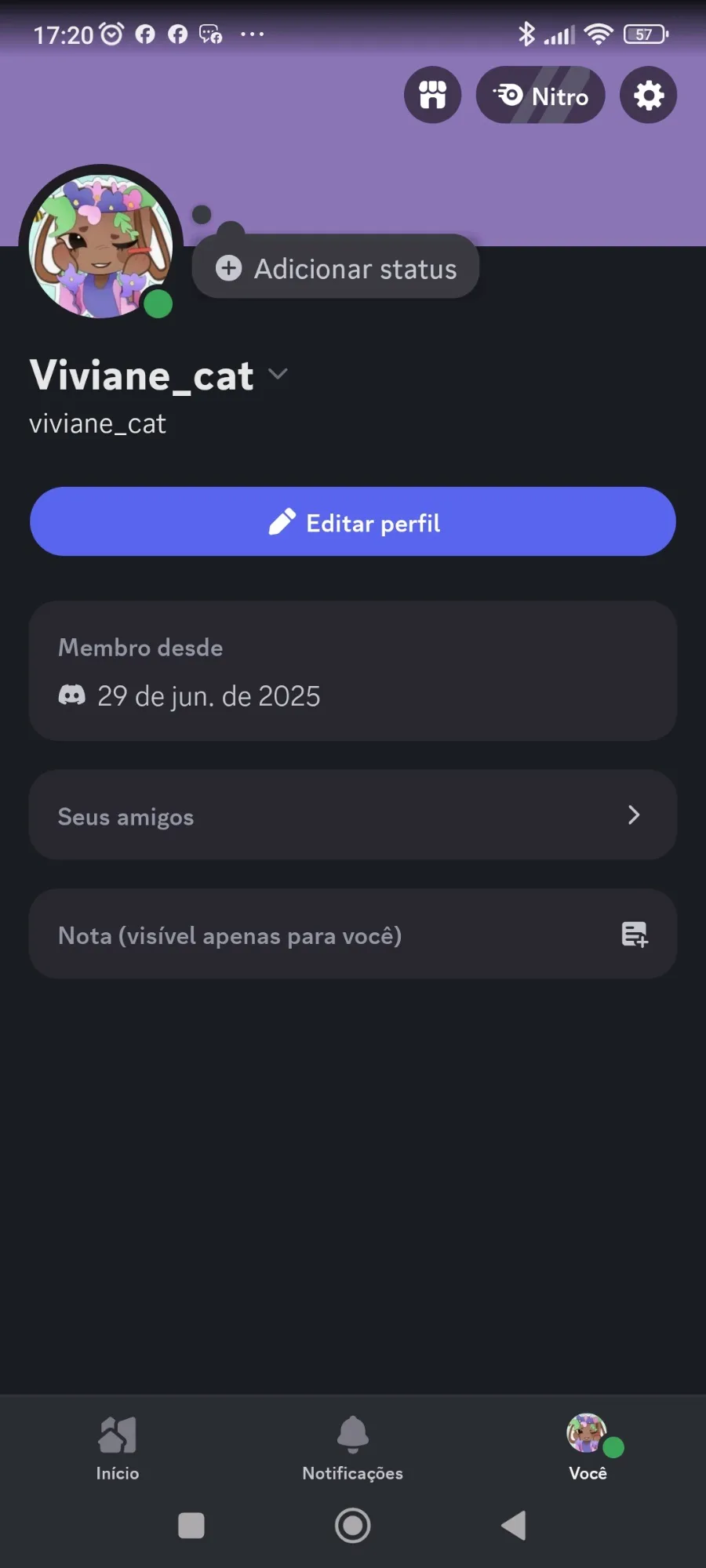Tap the profile avatar picture
Screen dimensions: 706x1568
pos(100,245)
